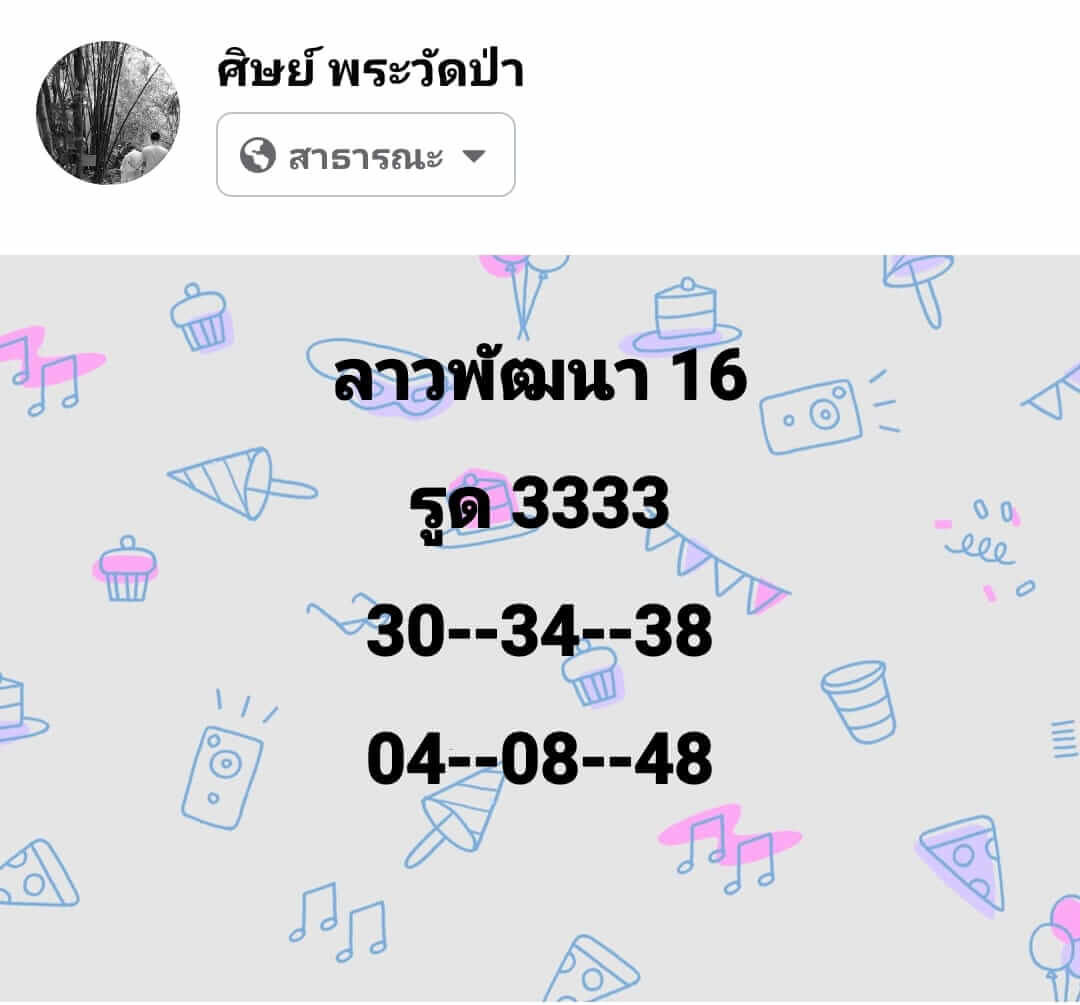The height and width of the screenshot is (1005, 1080).
Task: Tap the profile picture of ศิษย์ พระวัดป่า
Action: [108, 113]
